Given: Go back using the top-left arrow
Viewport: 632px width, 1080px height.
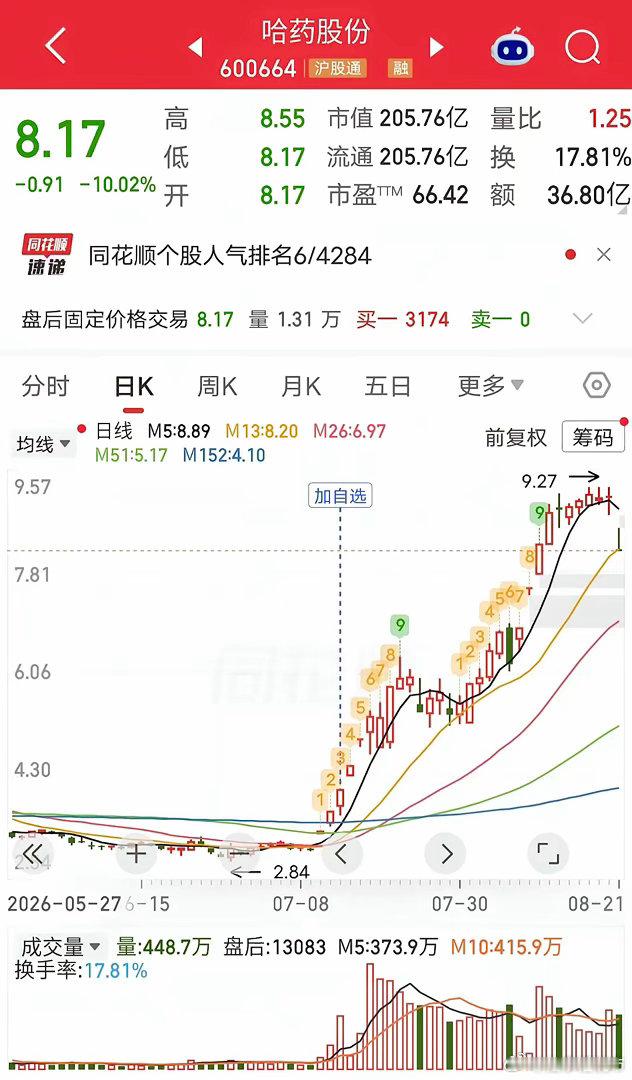Looking at the screenshot, I should click(56, 46).
